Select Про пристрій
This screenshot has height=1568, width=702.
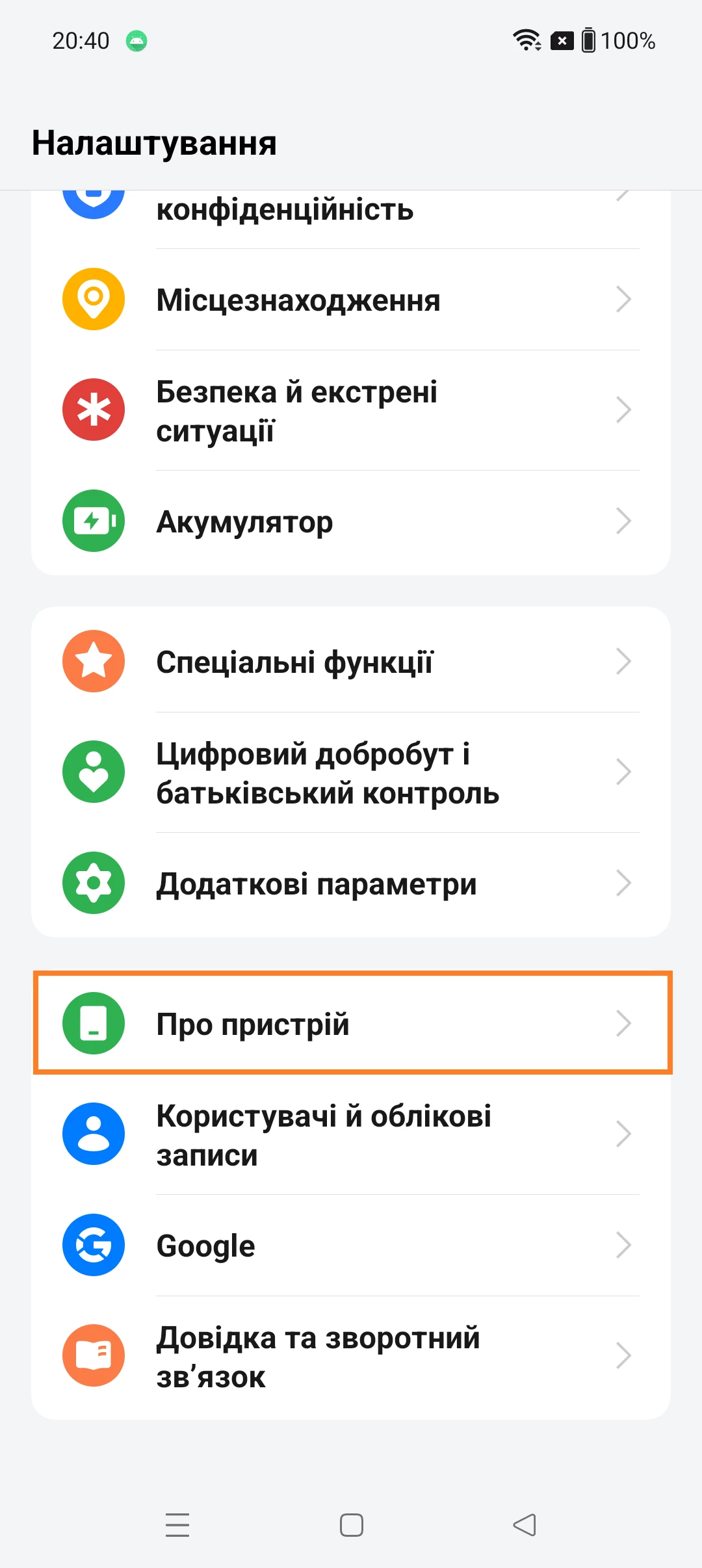click(351, 1023)
